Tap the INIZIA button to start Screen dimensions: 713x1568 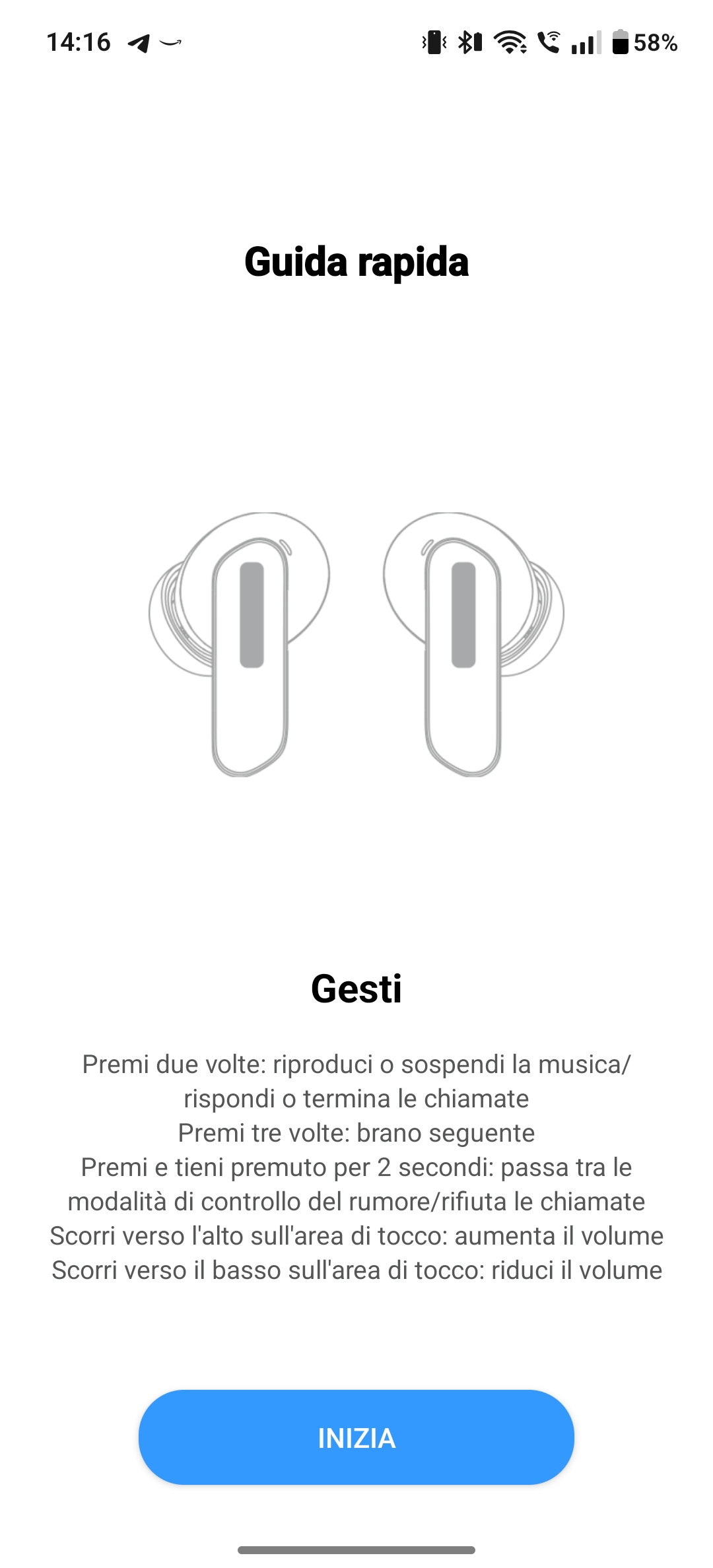356,1438
